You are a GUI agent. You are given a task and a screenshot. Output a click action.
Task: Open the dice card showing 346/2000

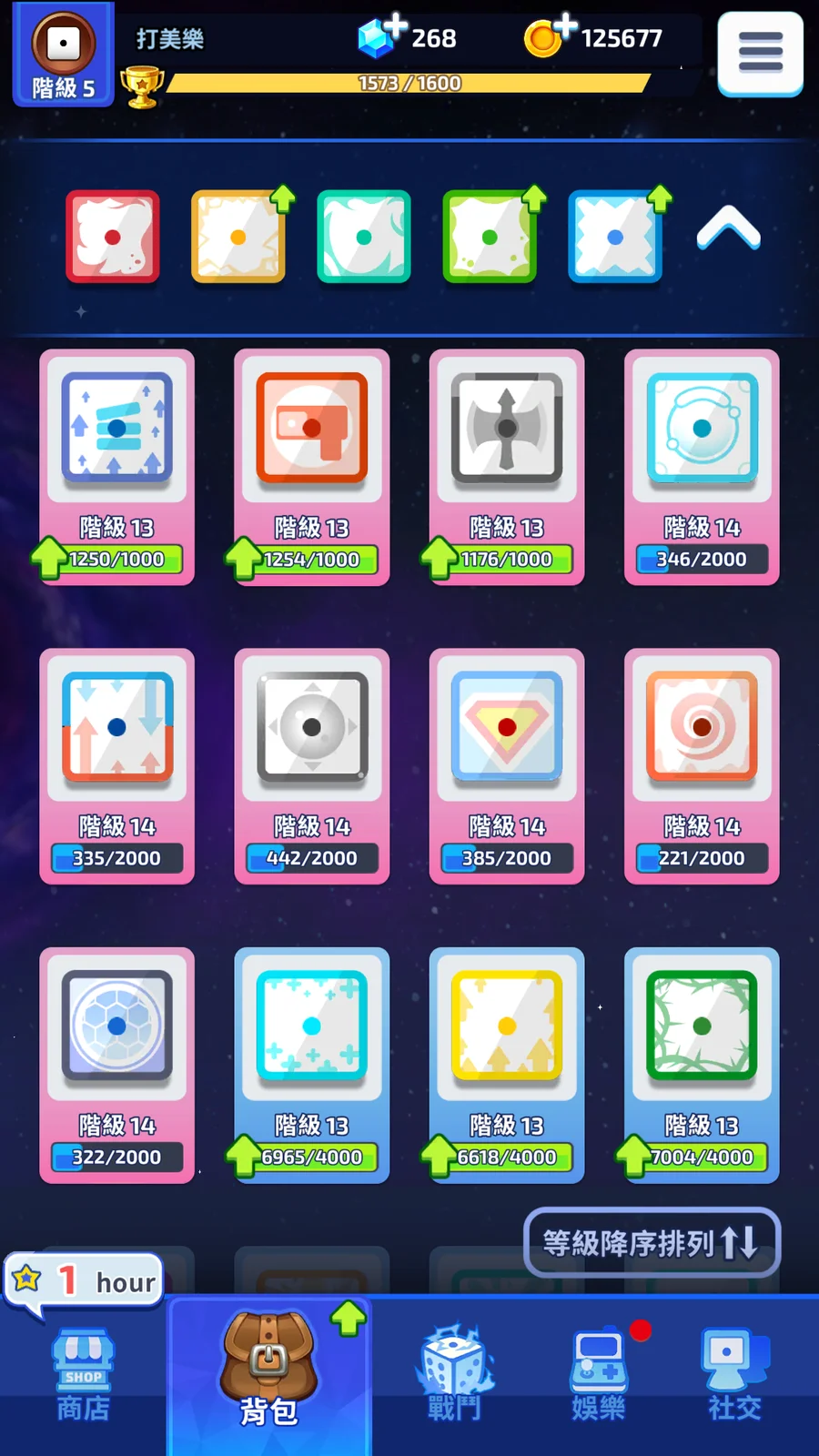(x=702, y=466)
